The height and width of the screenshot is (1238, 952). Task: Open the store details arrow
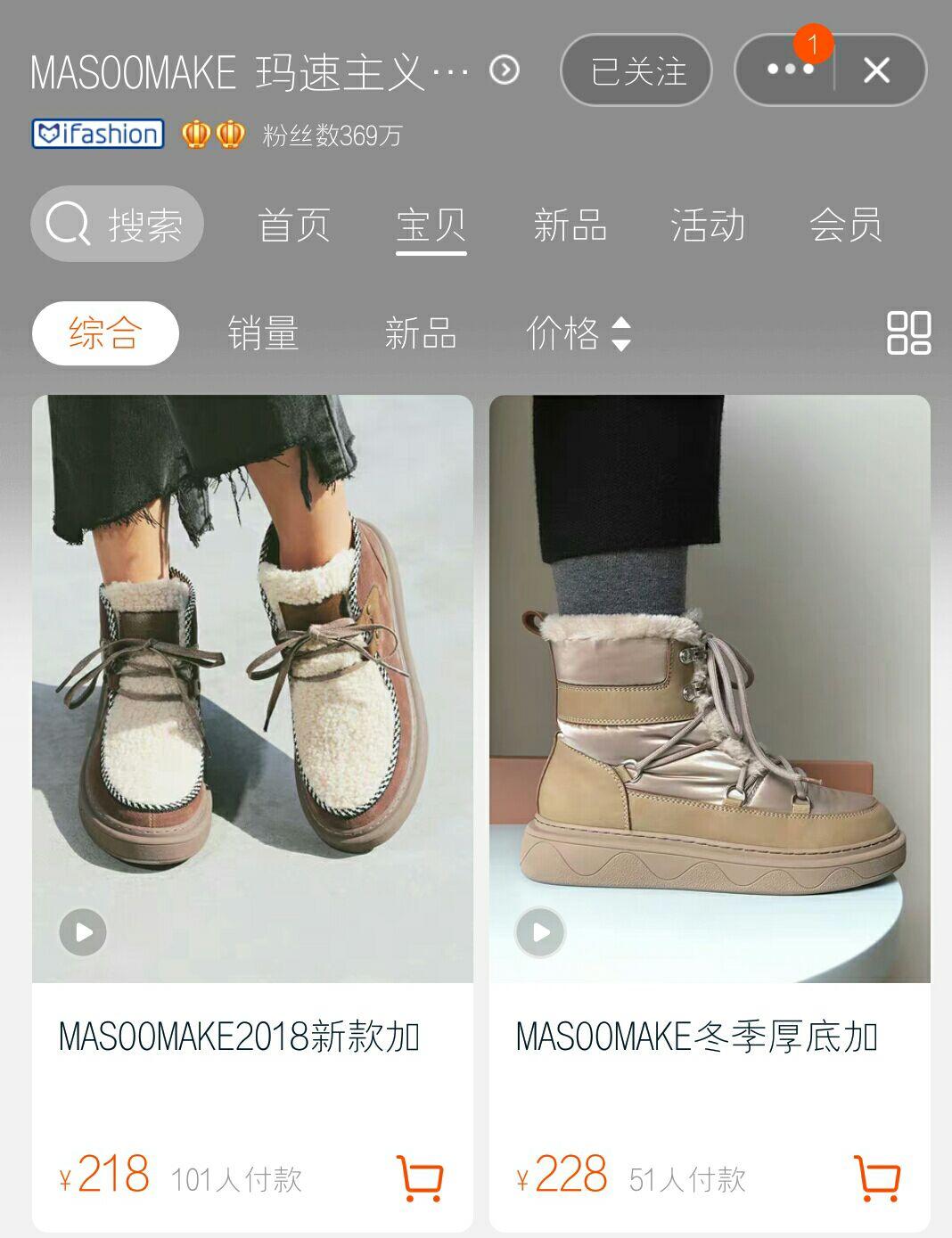tap(505, 70)
